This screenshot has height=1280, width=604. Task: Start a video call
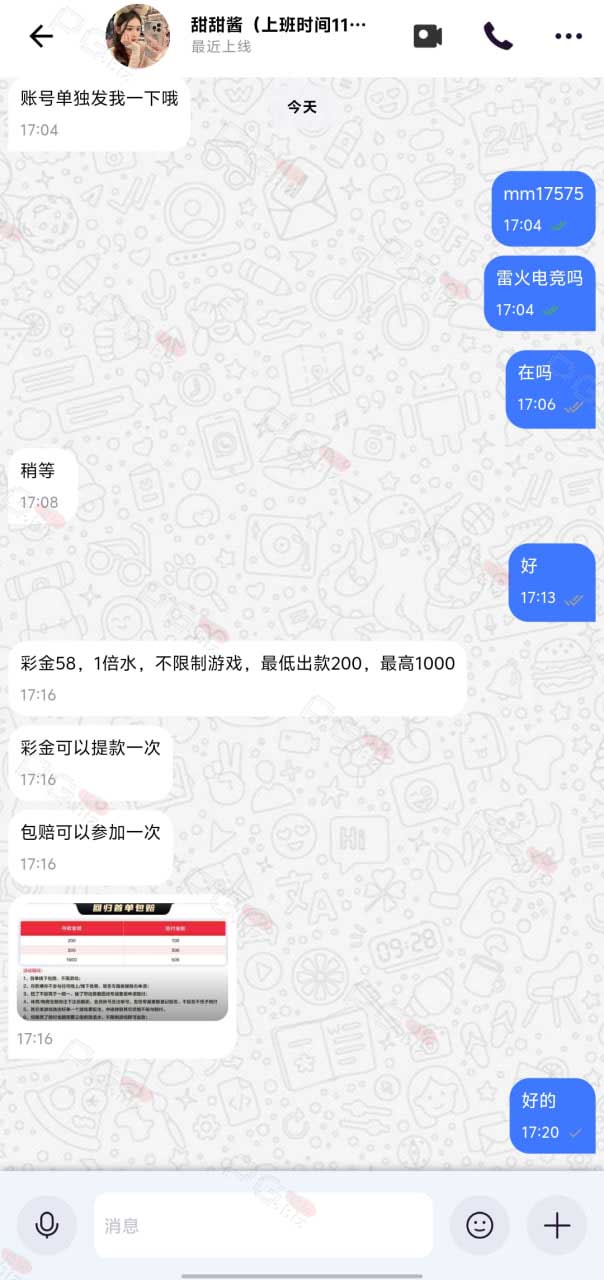coord(428,36)
